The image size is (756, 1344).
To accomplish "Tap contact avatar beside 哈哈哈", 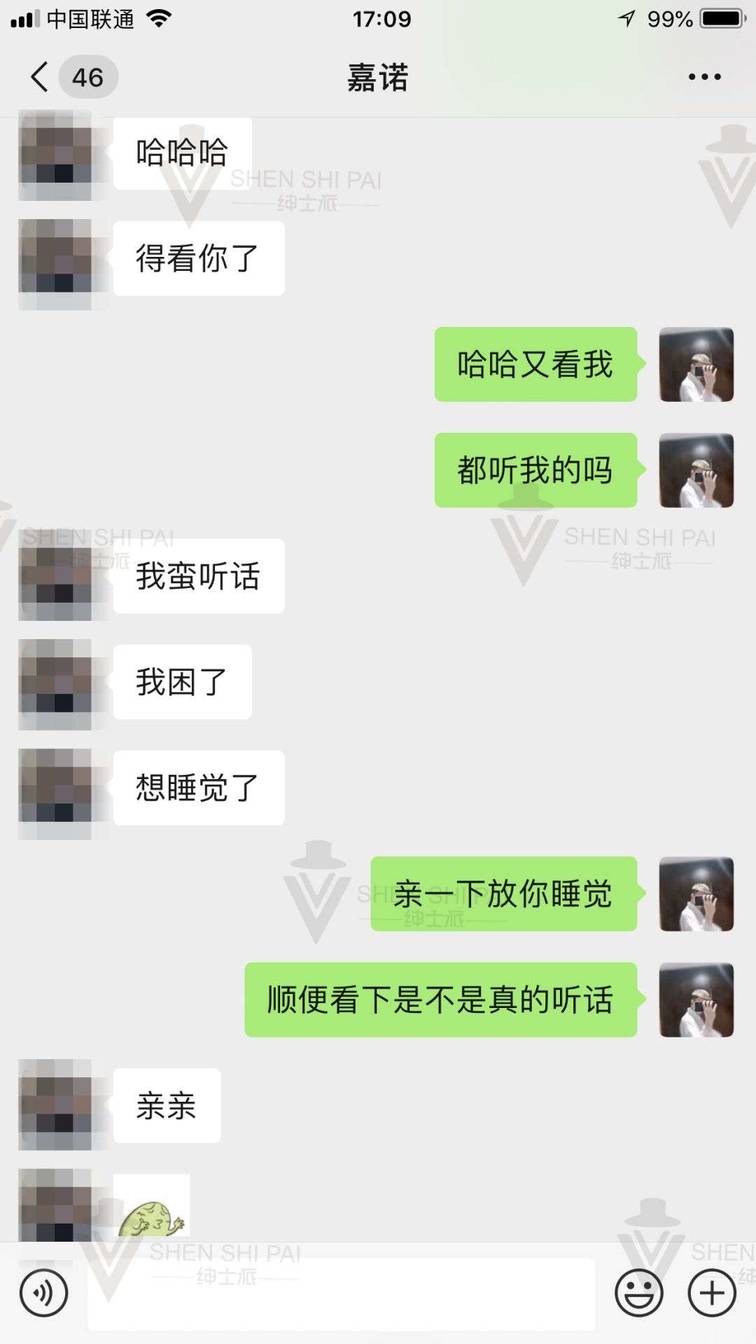I will (x=55, y=153).
